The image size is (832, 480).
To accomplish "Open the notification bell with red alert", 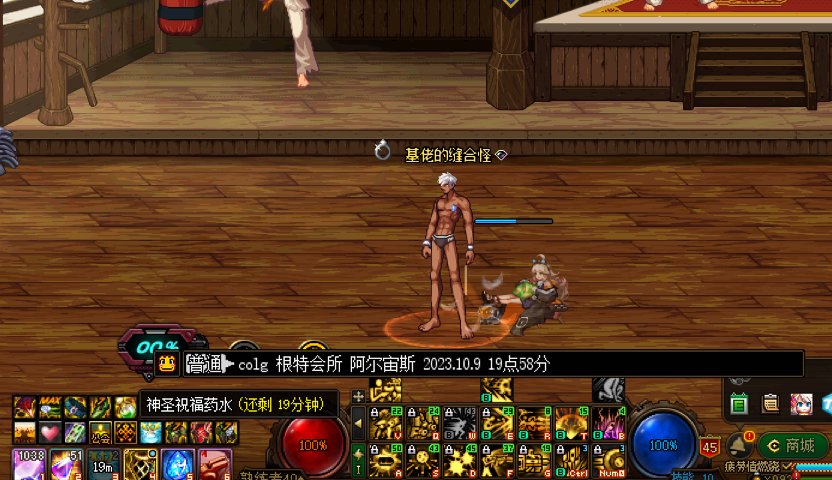I will click(740, 443).
